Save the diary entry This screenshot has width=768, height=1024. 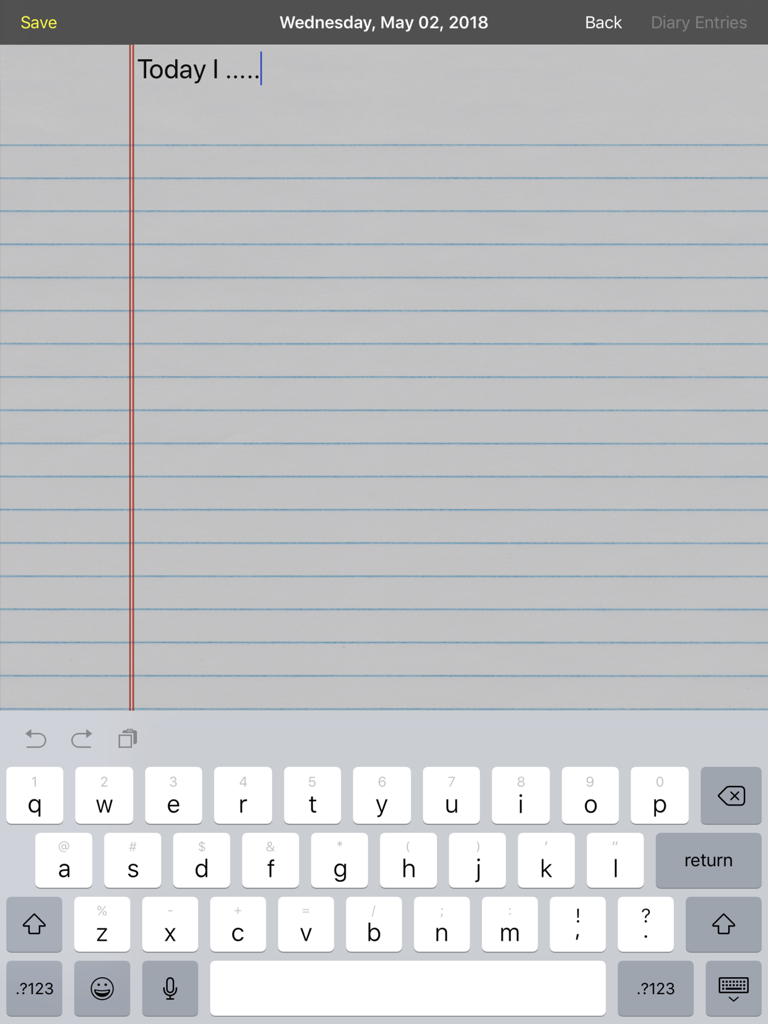38,22
